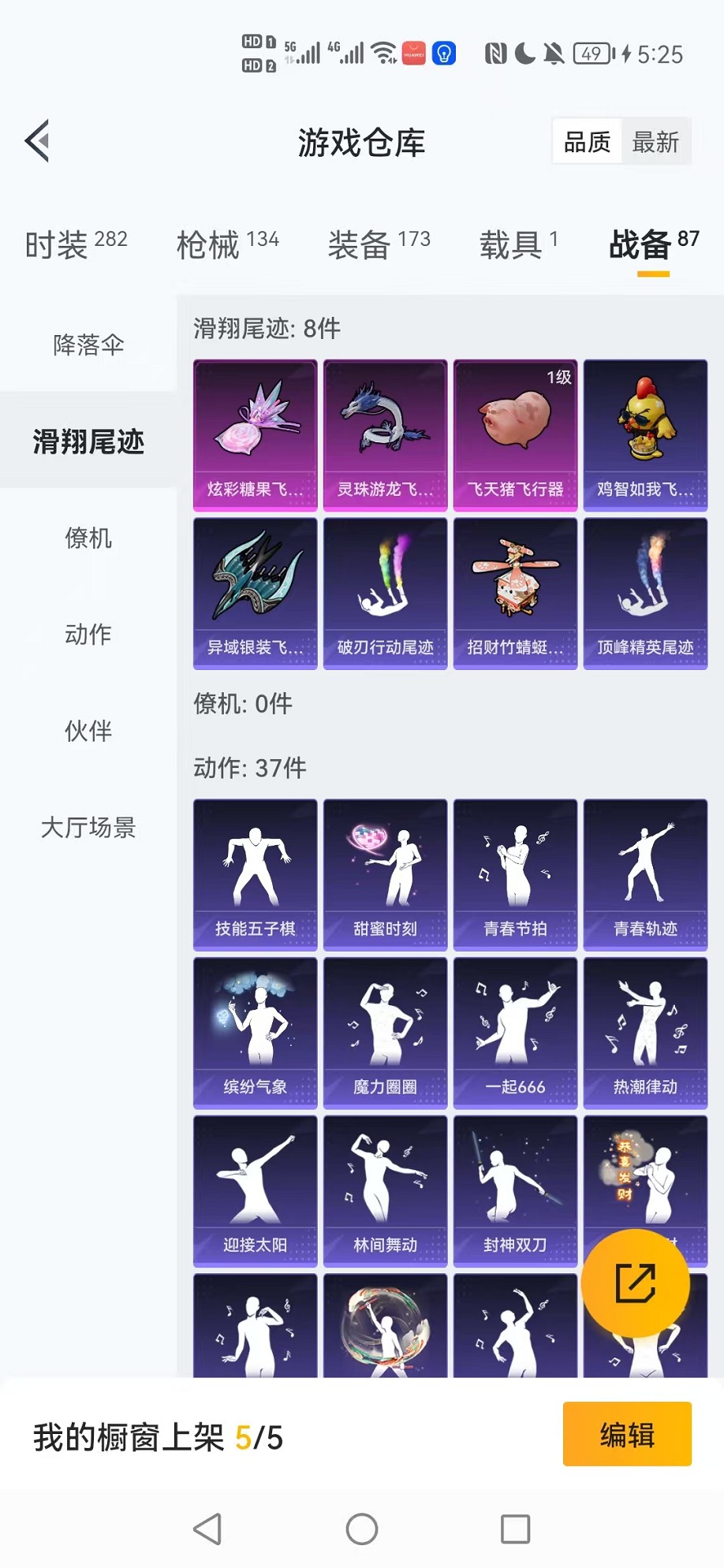The image size is (724, 1568).
Task: View the 破刃行动尾迹 item
Action: coord(385,593)
